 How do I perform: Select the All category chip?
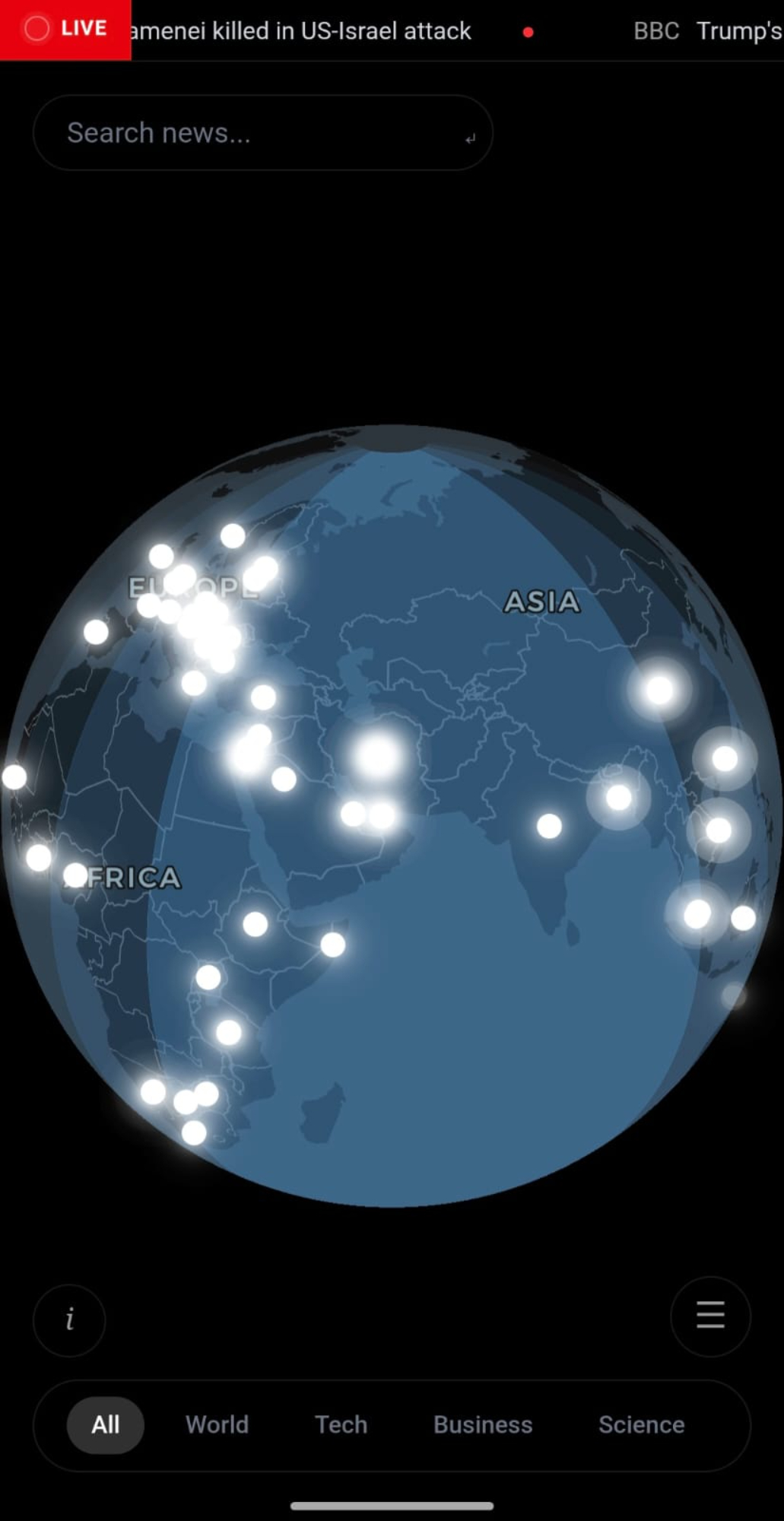click(105, 1424)
